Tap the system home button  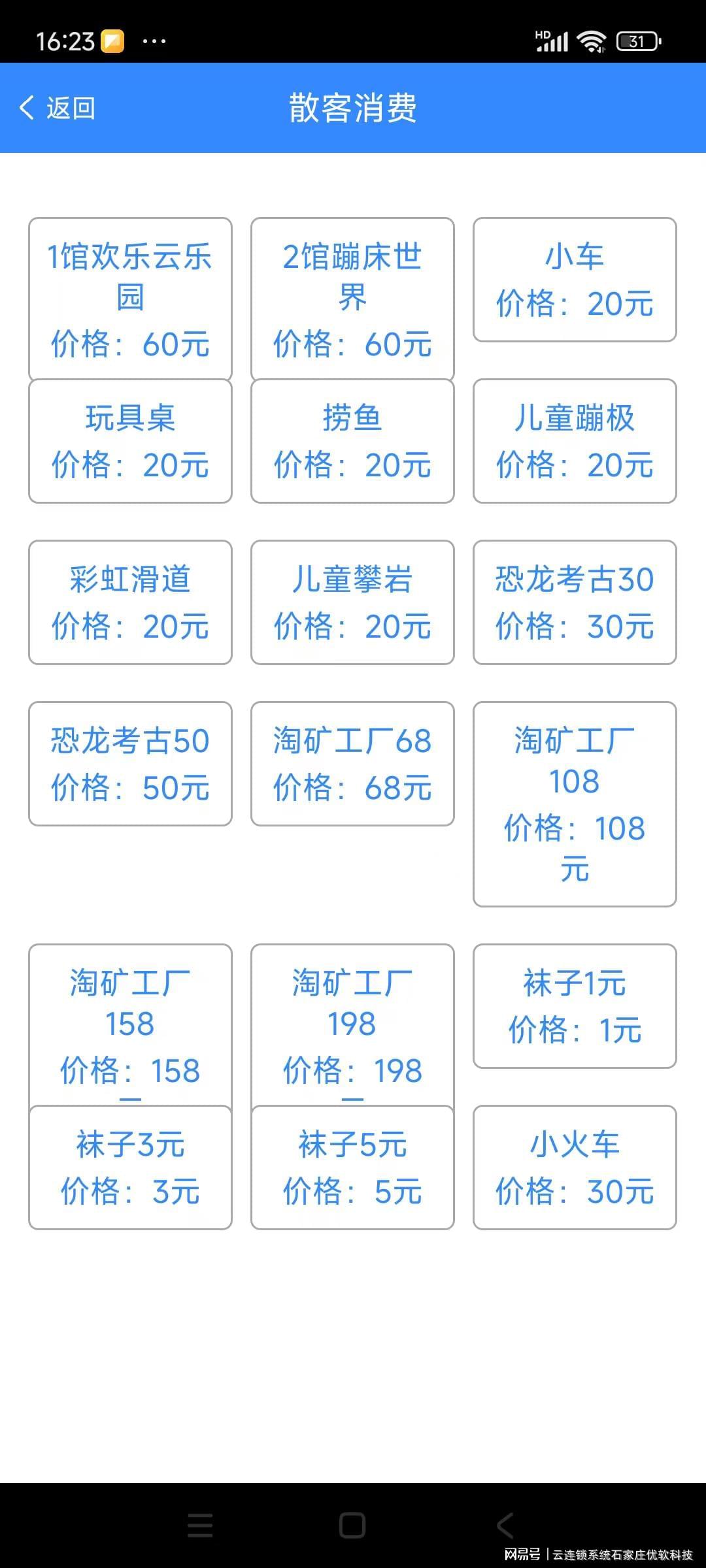click(x=352, y=1526)
